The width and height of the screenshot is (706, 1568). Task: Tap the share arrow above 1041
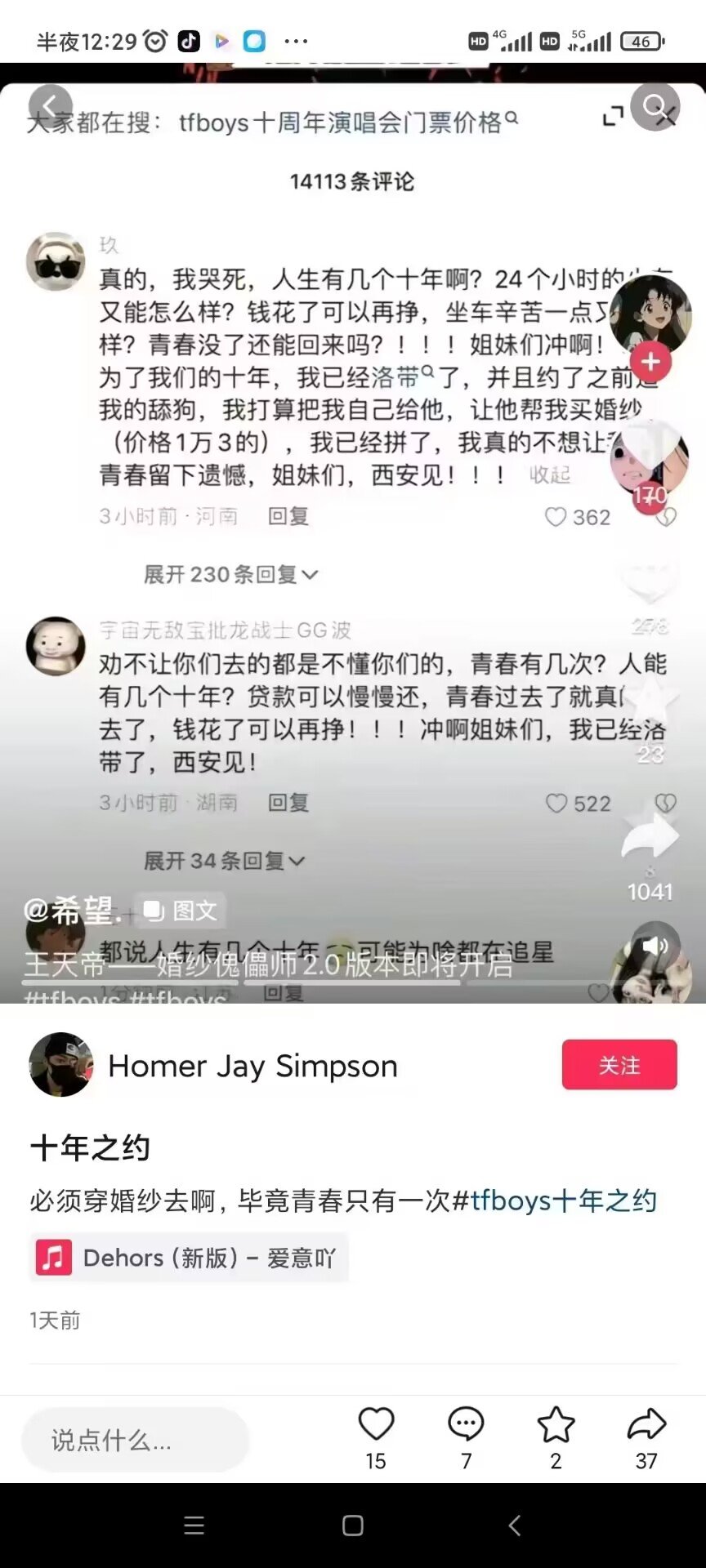click(x=650, y=837)
